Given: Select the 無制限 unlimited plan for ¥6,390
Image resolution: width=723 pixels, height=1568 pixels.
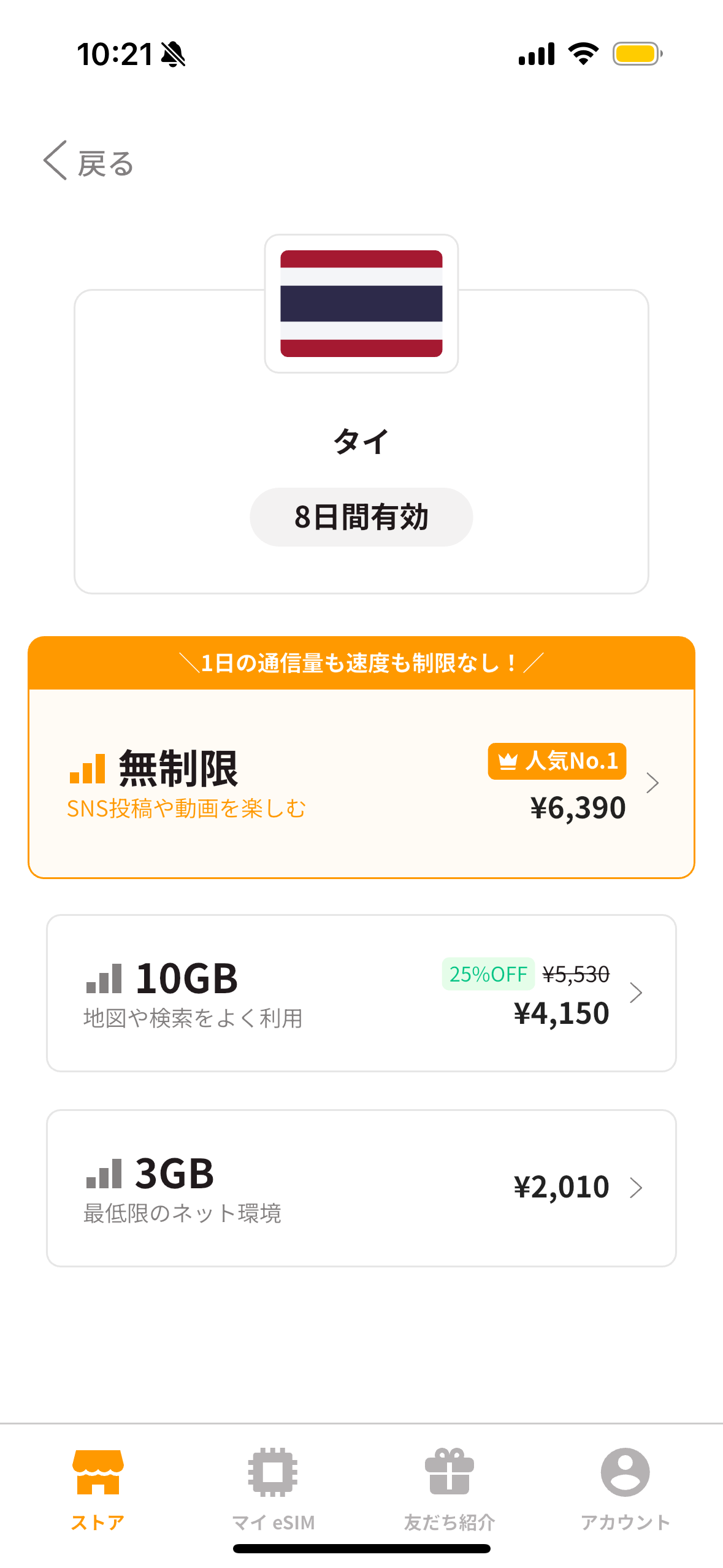Looking at the screenshot, I should (x=361, y=783).
